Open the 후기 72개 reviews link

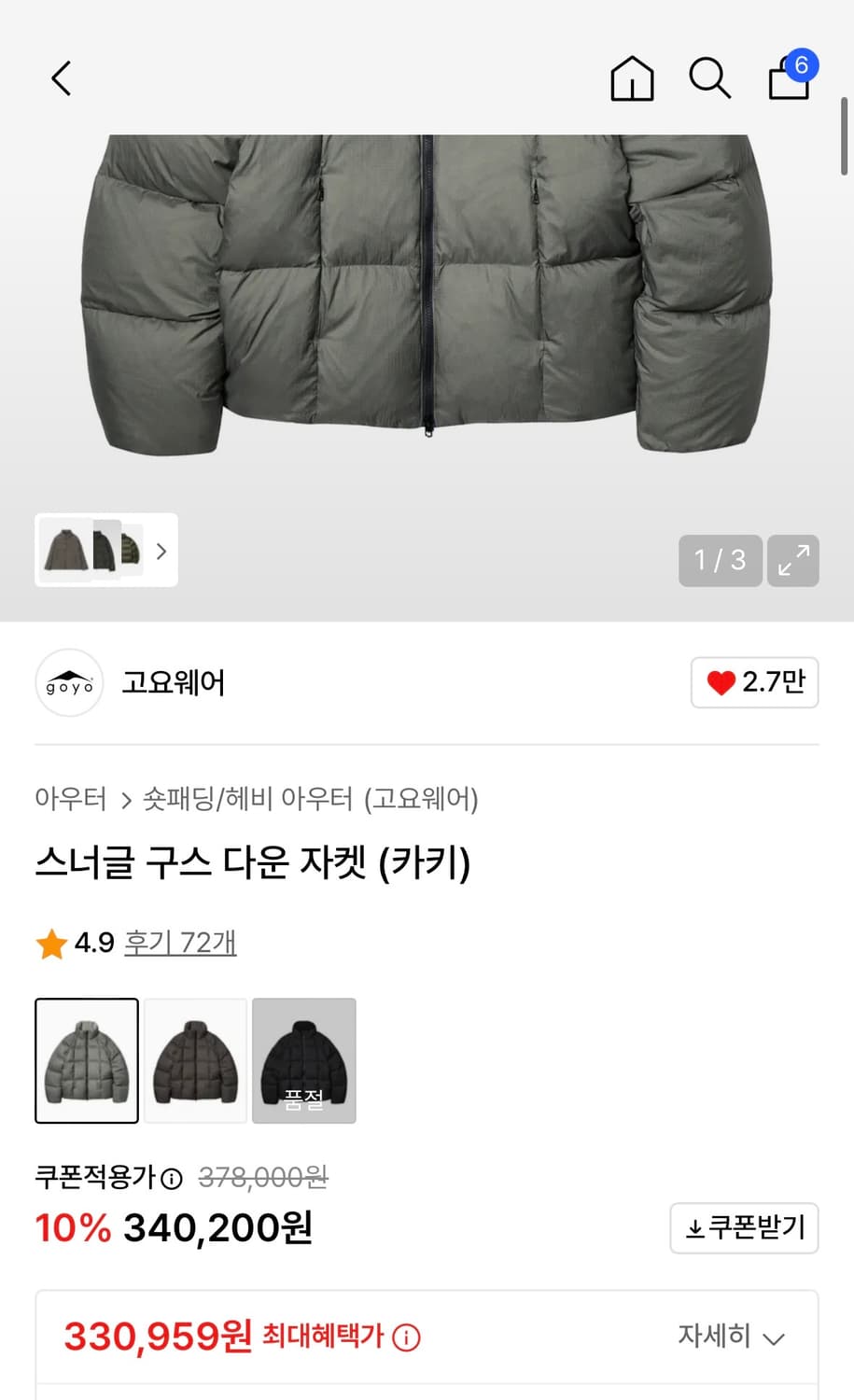(180, 944)
